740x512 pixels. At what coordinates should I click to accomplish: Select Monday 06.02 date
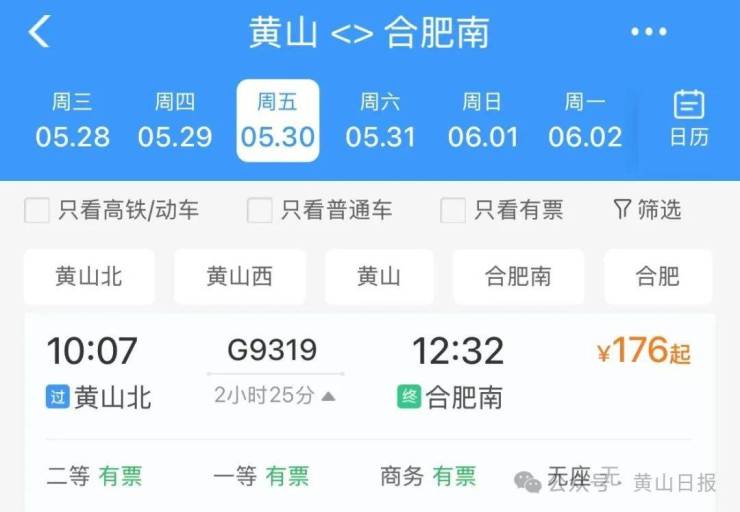tap(585, 120)
